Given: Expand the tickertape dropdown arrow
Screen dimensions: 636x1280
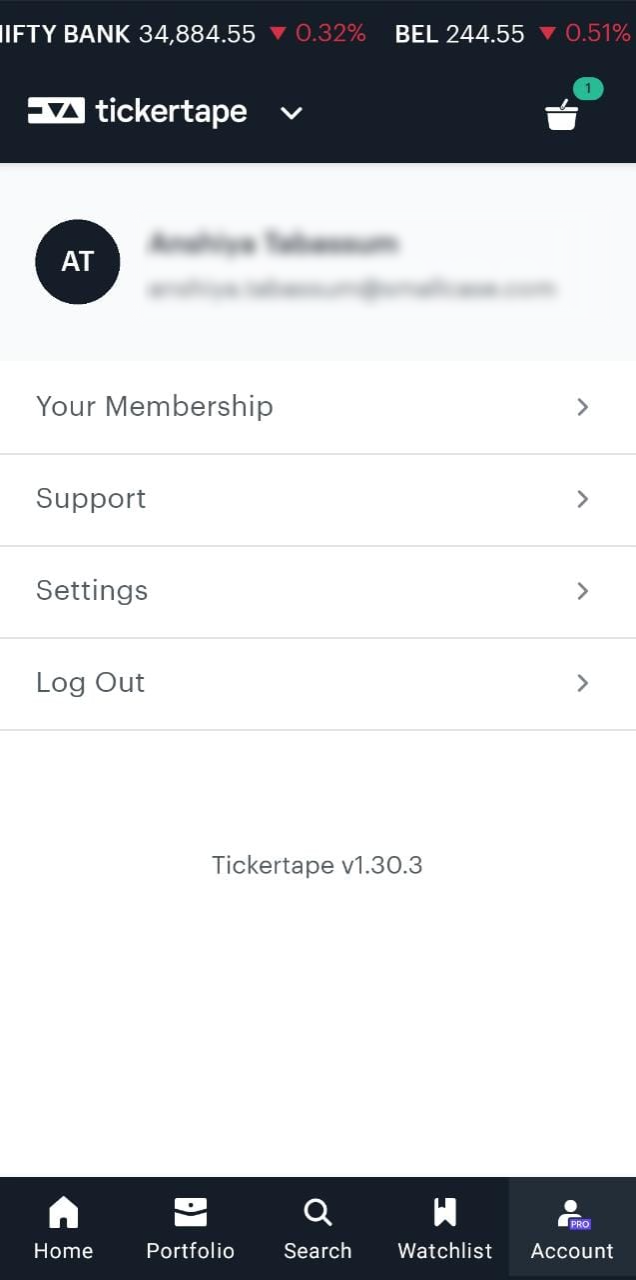Looking at the screenshot, I should tap(291, 113).
